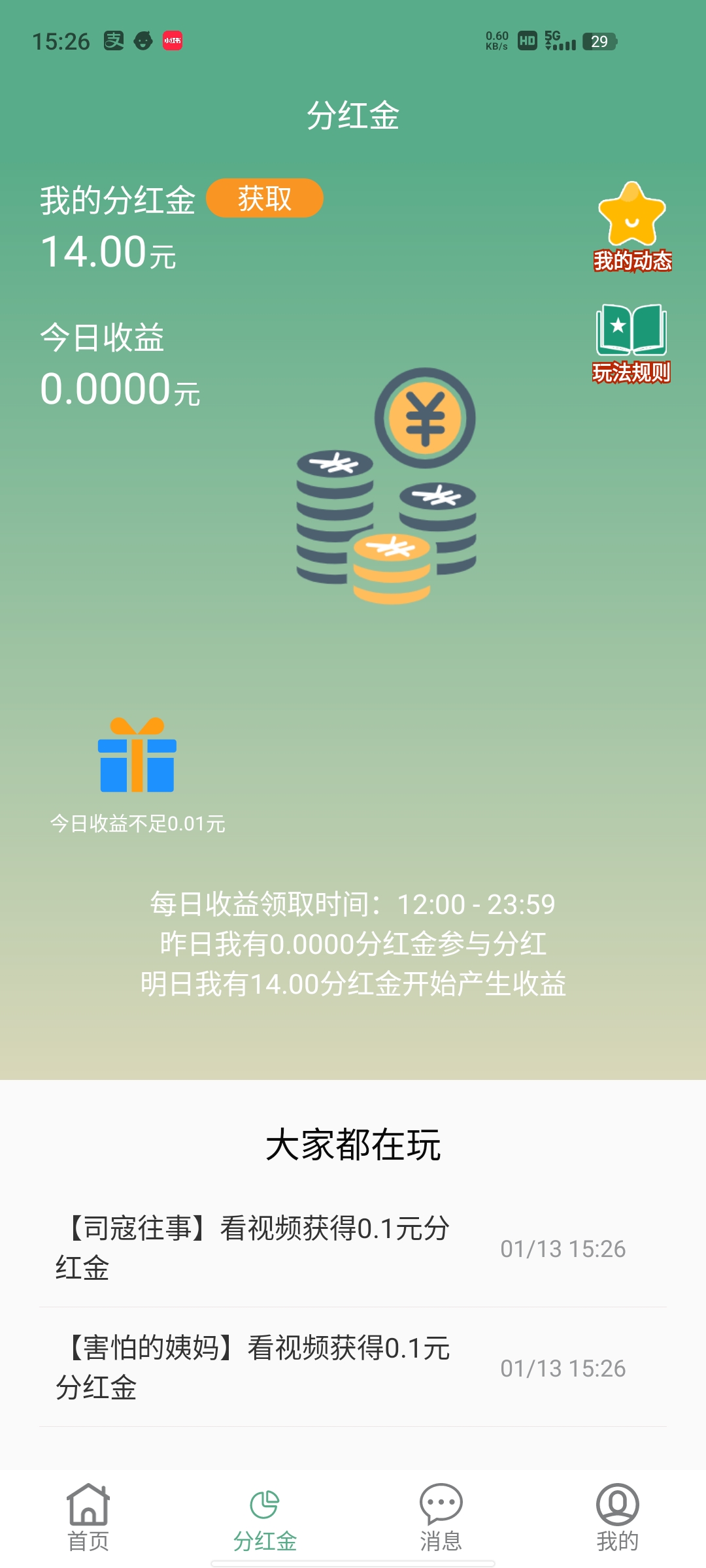Open 我的动态 star icon
This screenshot has height=1568, width=706.
tap(632, 226)
